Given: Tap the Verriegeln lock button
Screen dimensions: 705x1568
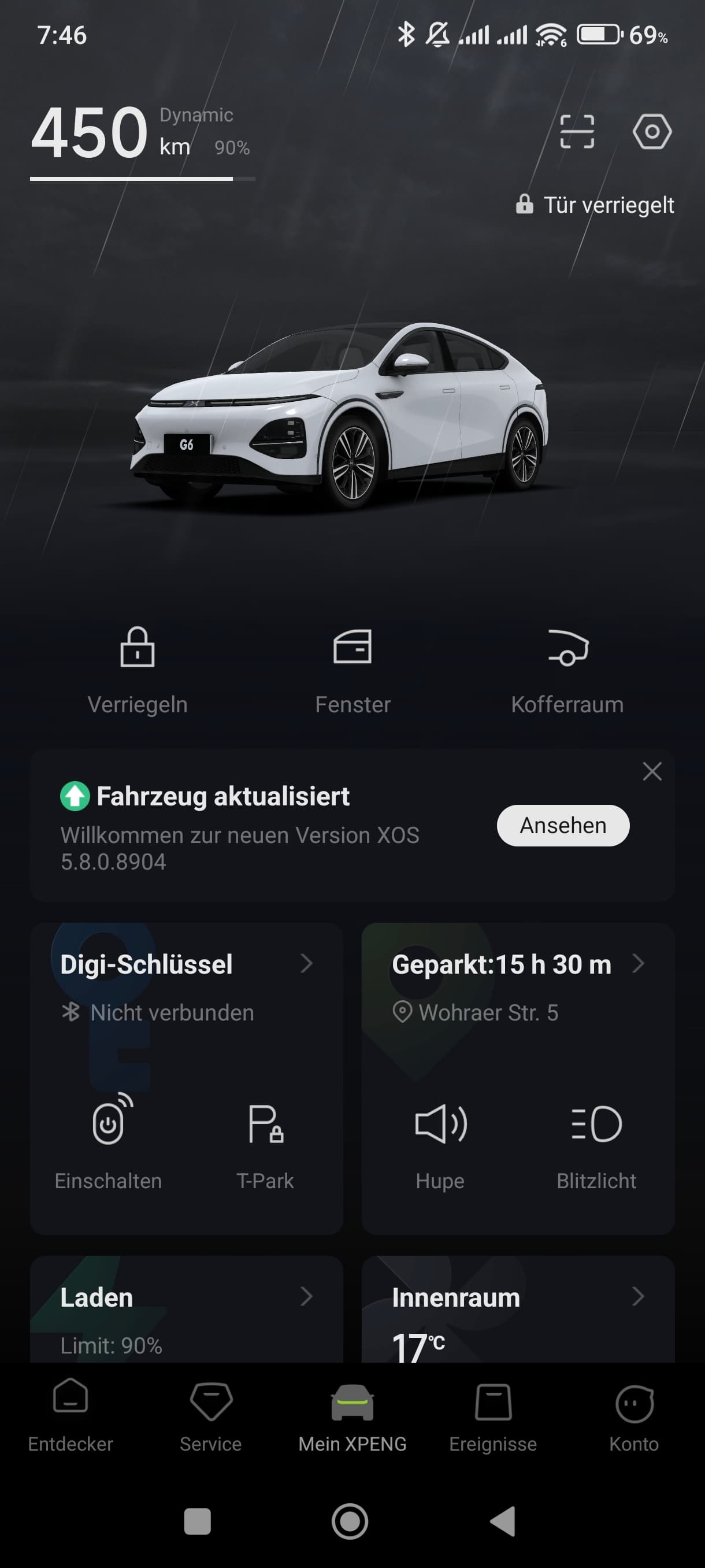Looking at the screenshot, I should pyautogui.click(x=138, y=669).
